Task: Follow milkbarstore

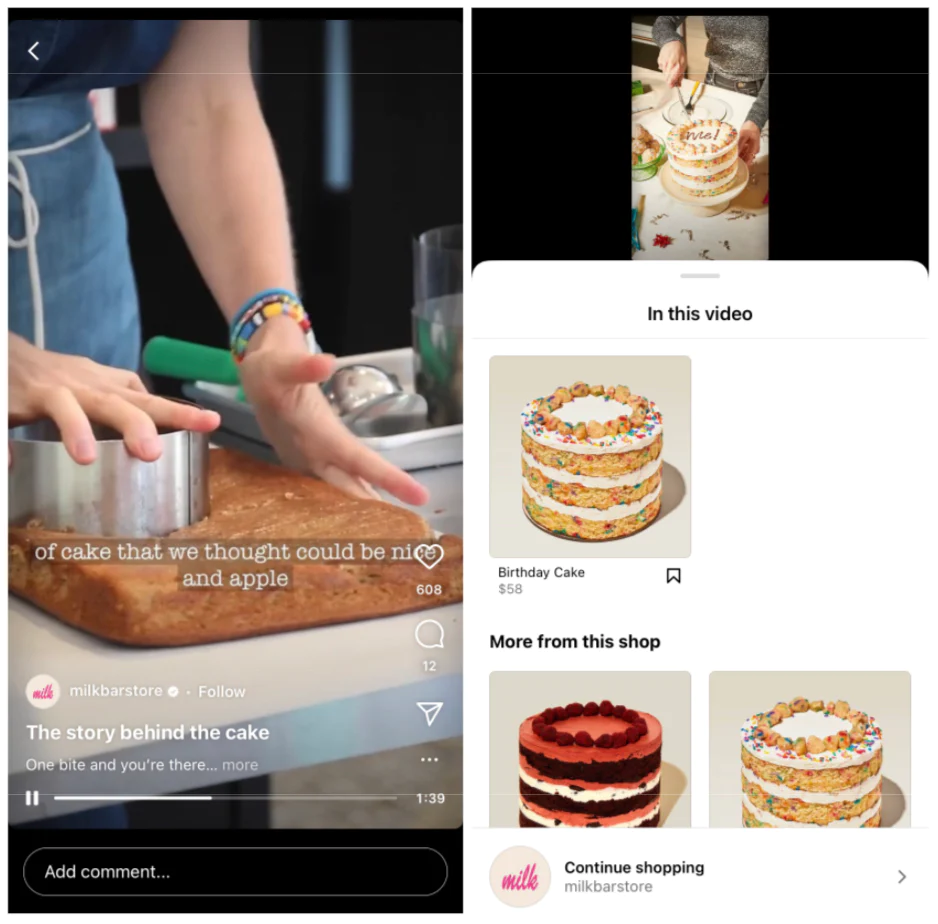Action: point(221,692)
